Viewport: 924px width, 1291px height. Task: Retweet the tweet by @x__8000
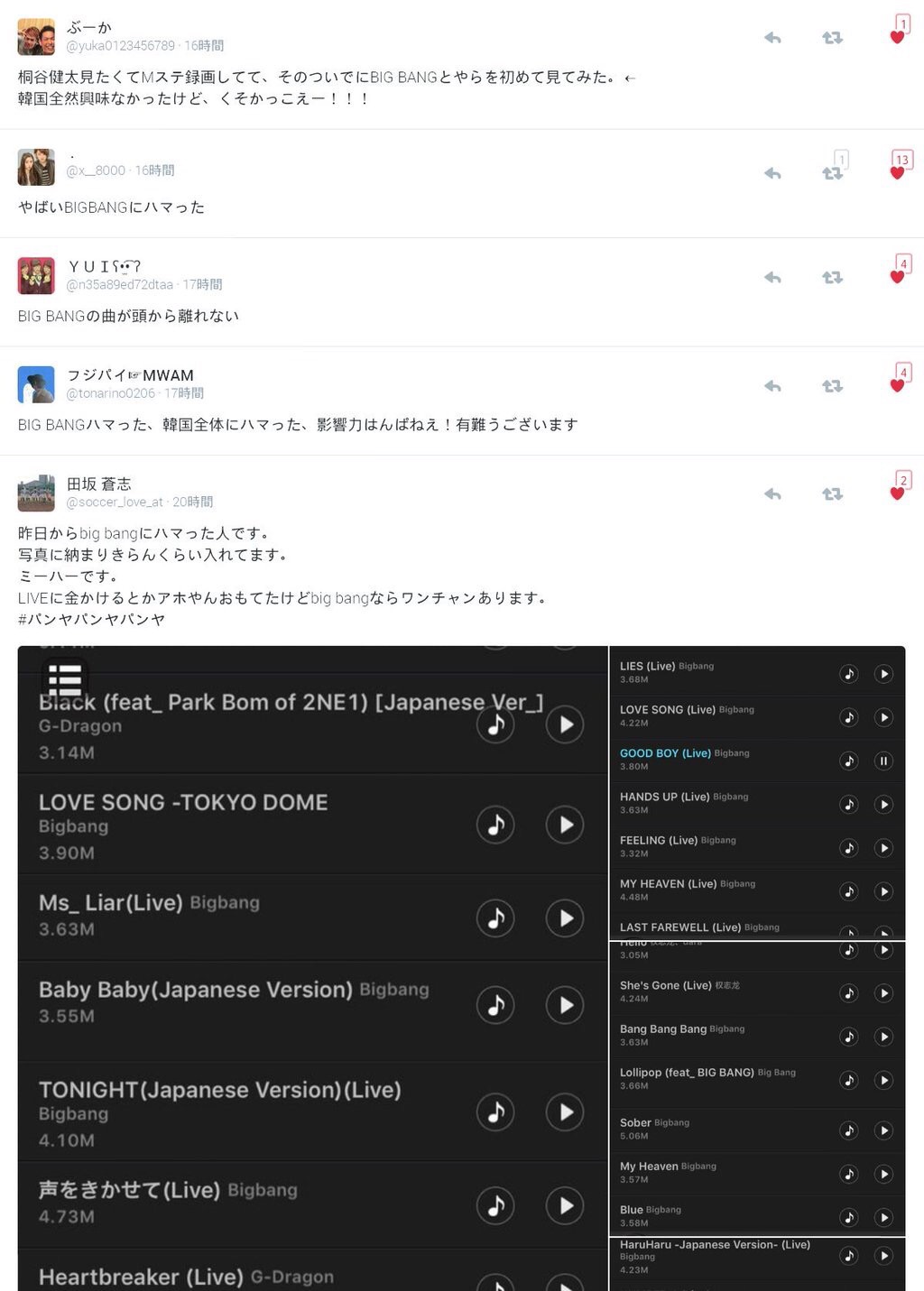(832, 173)
